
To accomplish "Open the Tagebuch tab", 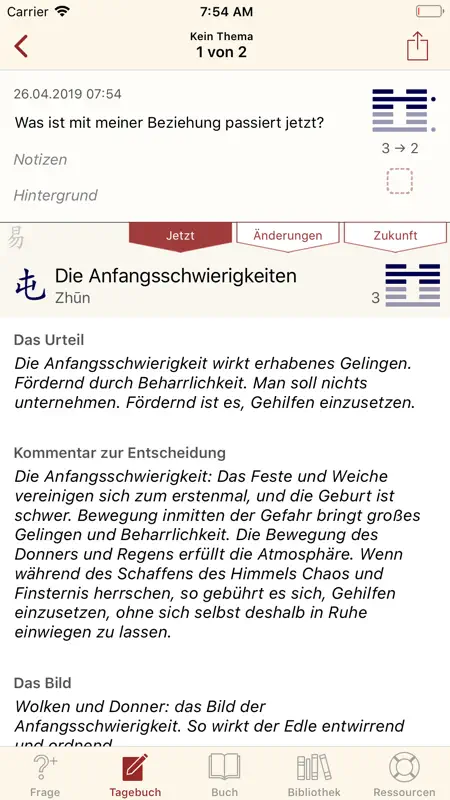I will [135, 776].
